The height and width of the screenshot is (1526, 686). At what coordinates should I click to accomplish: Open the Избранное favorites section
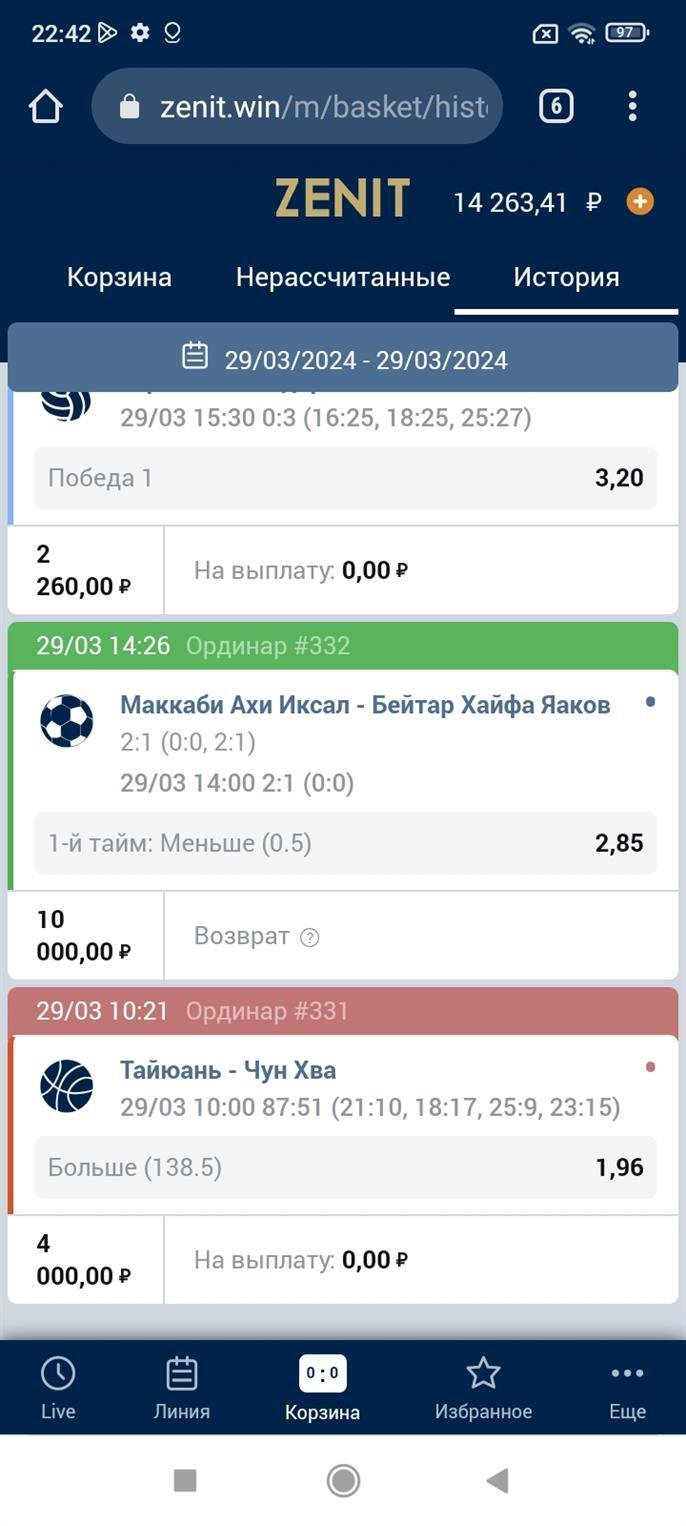click(x=483, y=1388)
